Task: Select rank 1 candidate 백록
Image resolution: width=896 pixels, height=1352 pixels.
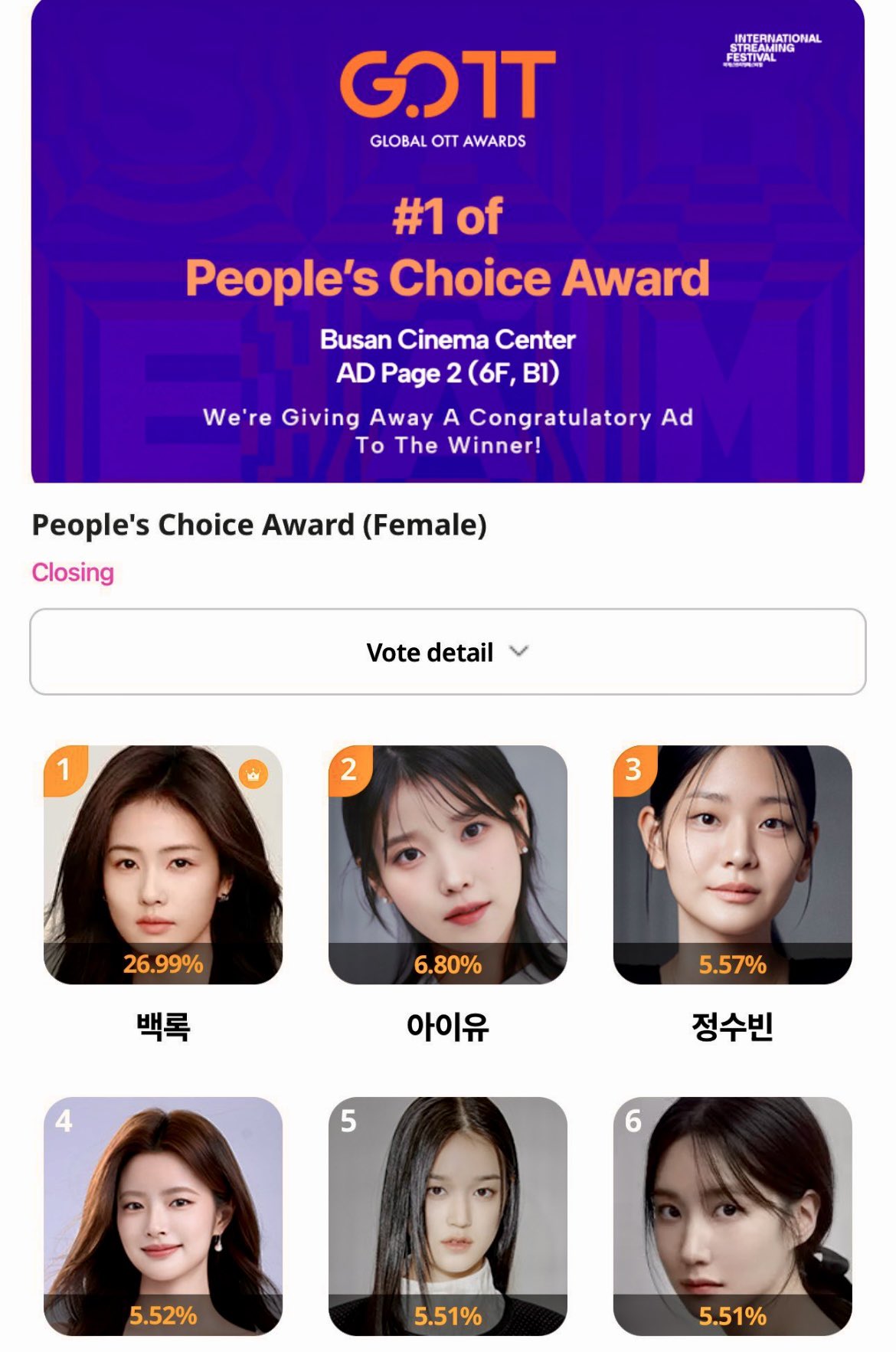Action: 163,864
